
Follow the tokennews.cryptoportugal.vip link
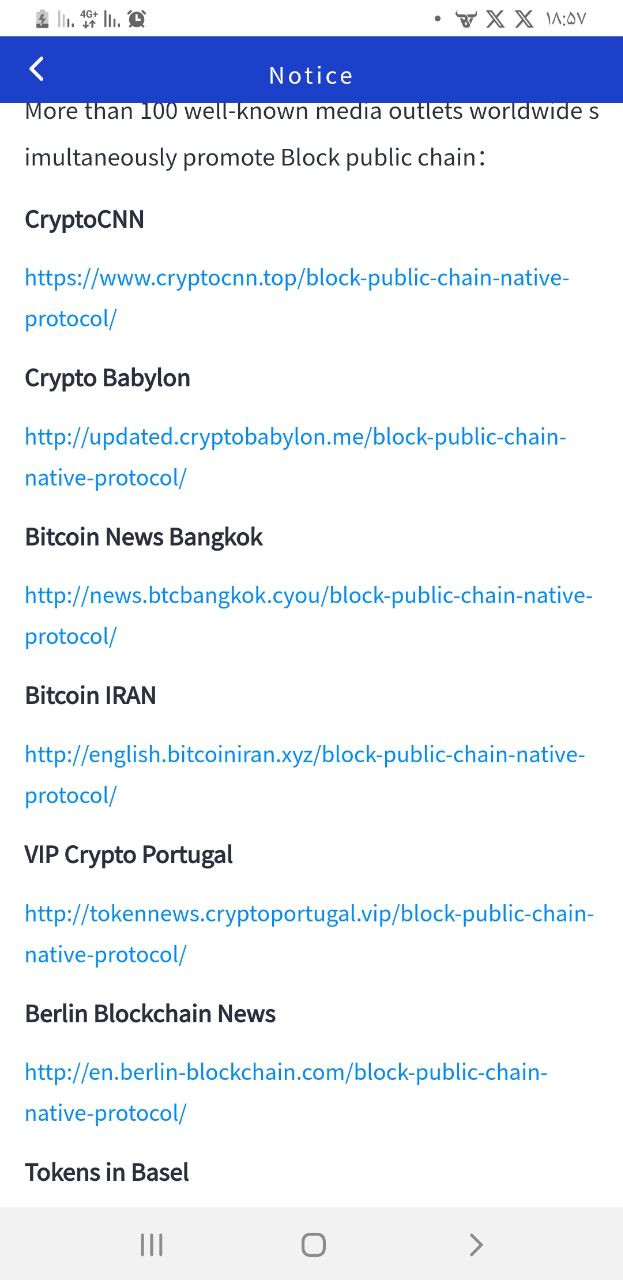(309, 934)
